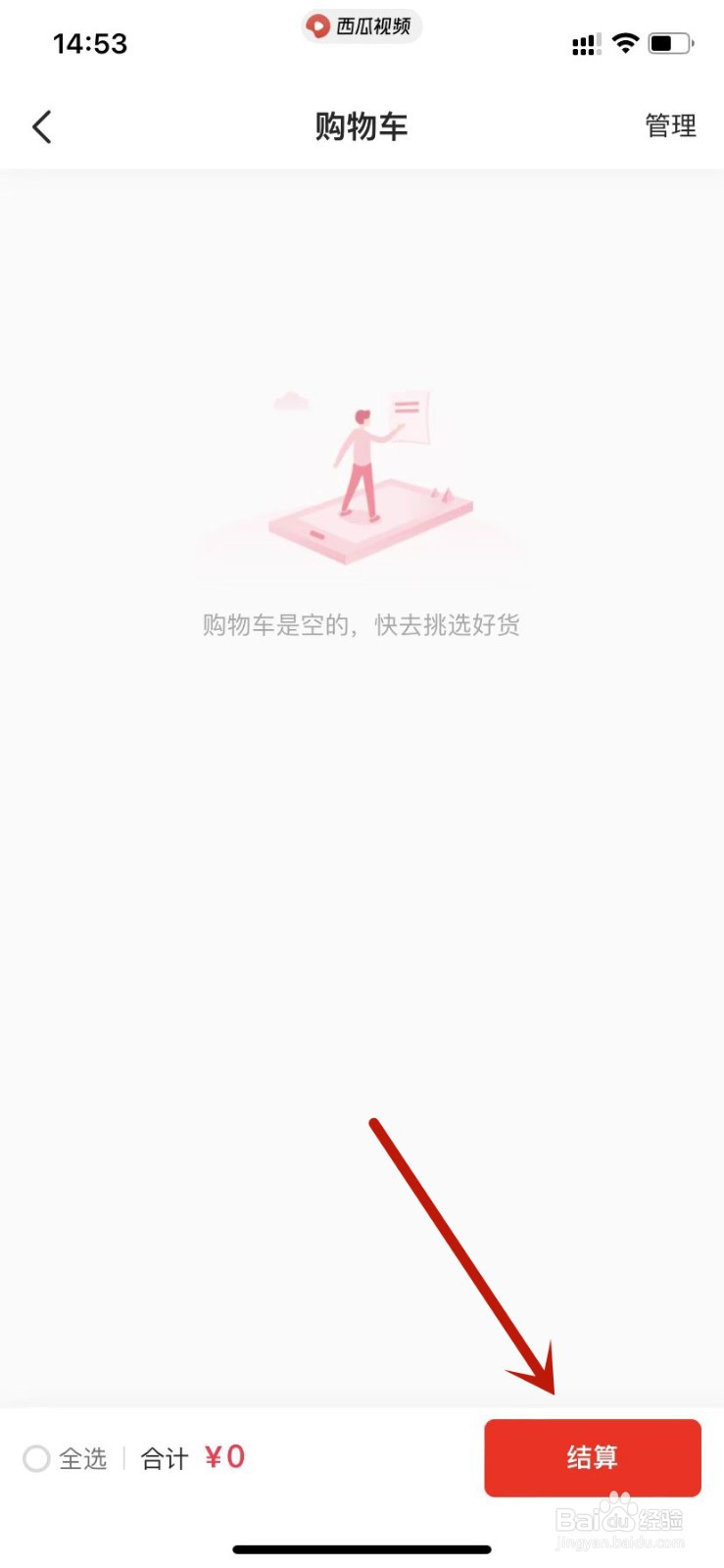This screenshot has height=1568, width=724.
Task: Expand the cart via the back chevron
Action: pos(41,126)
